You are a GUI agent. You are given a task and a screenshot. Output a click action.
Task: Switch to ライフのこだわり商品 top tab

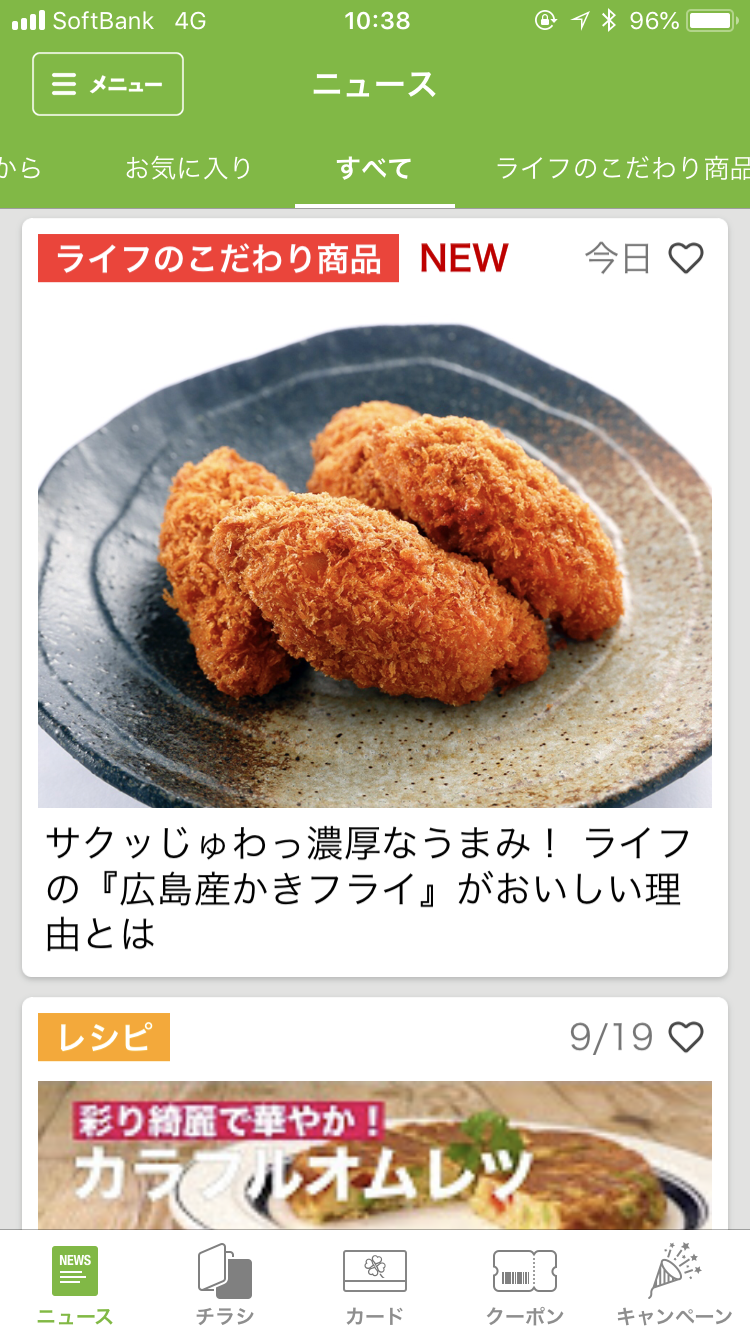[622, 168]
